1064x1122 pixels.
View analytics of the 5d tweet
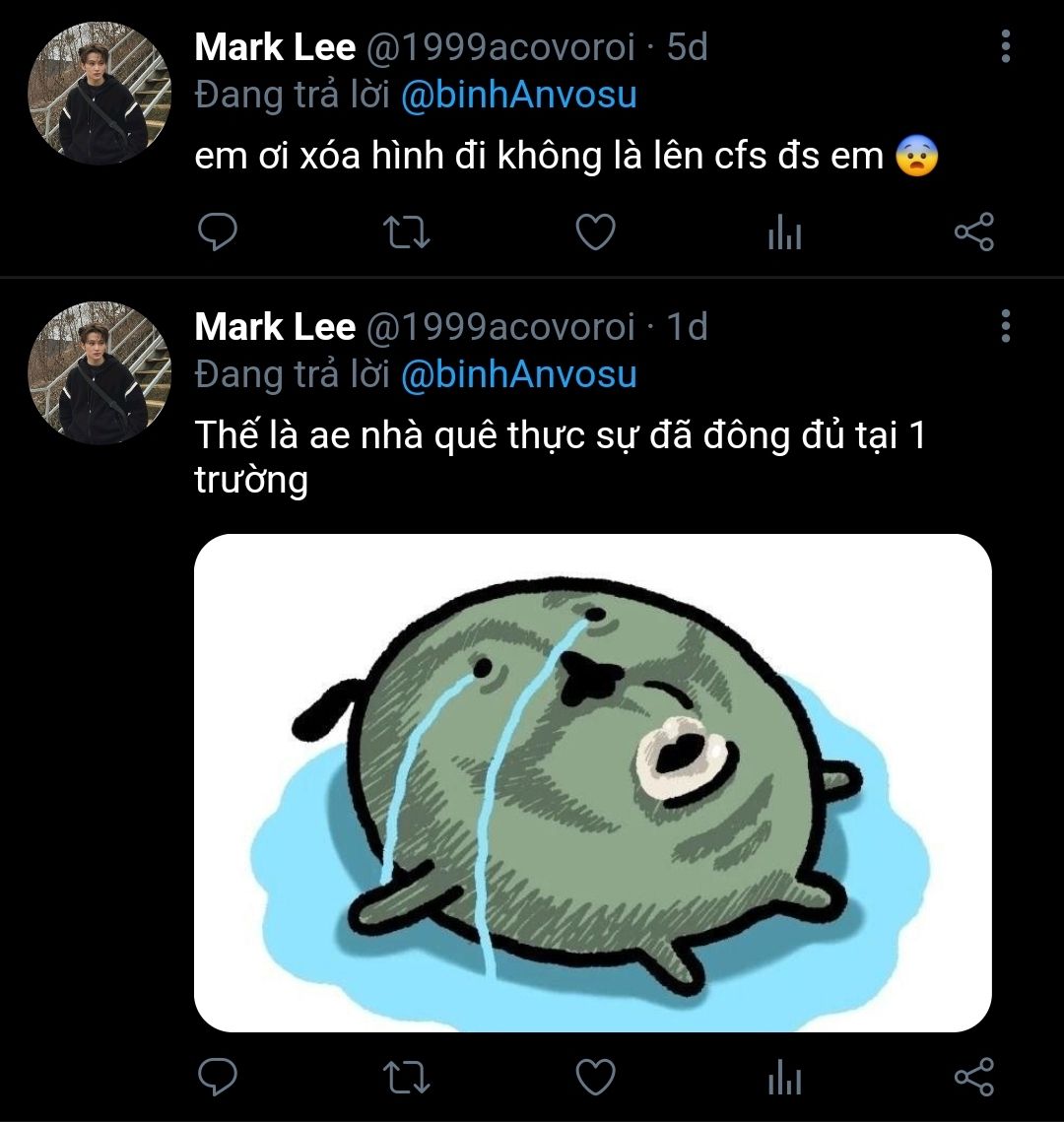(784, 233)
